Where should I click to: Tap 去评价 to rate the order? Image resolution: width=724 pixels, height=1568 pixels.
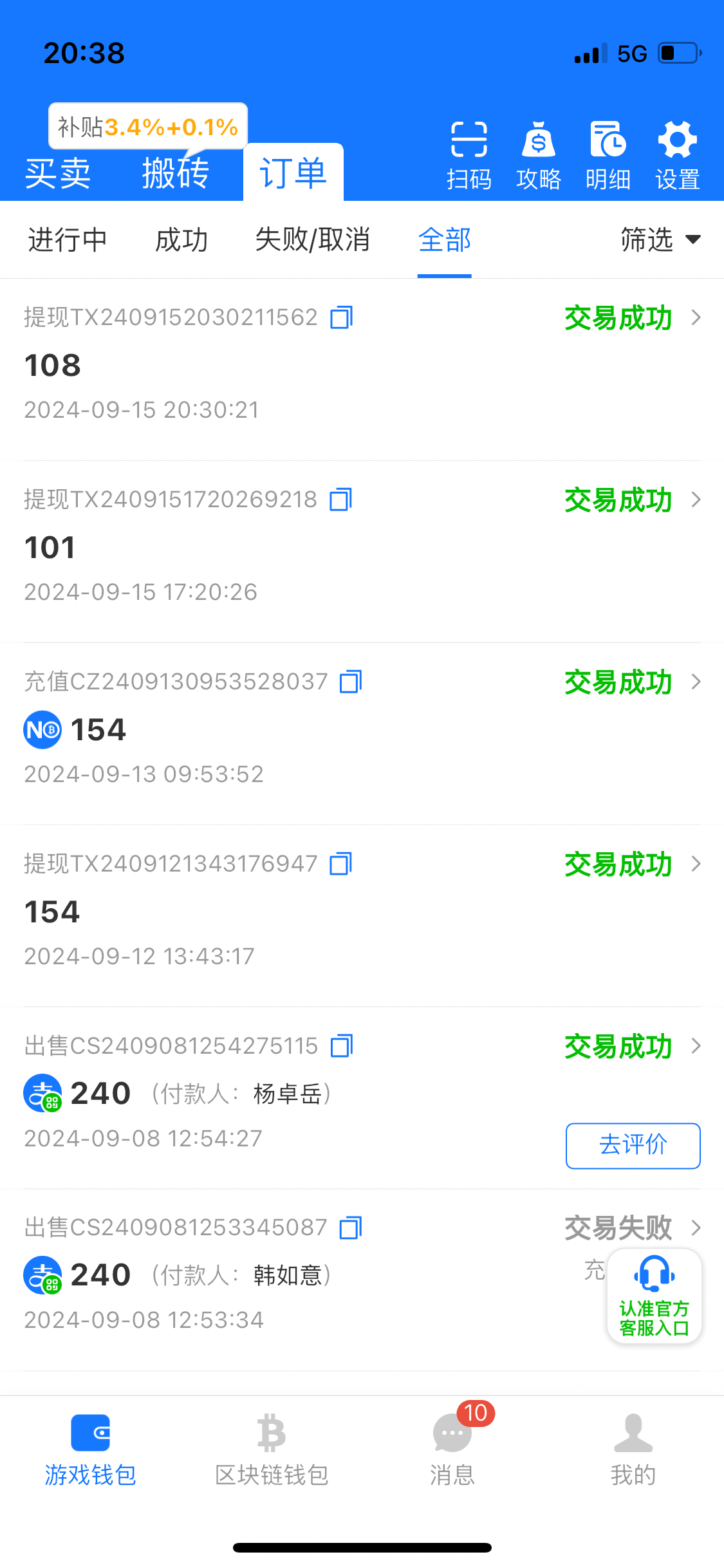[x=633, y=1145]
